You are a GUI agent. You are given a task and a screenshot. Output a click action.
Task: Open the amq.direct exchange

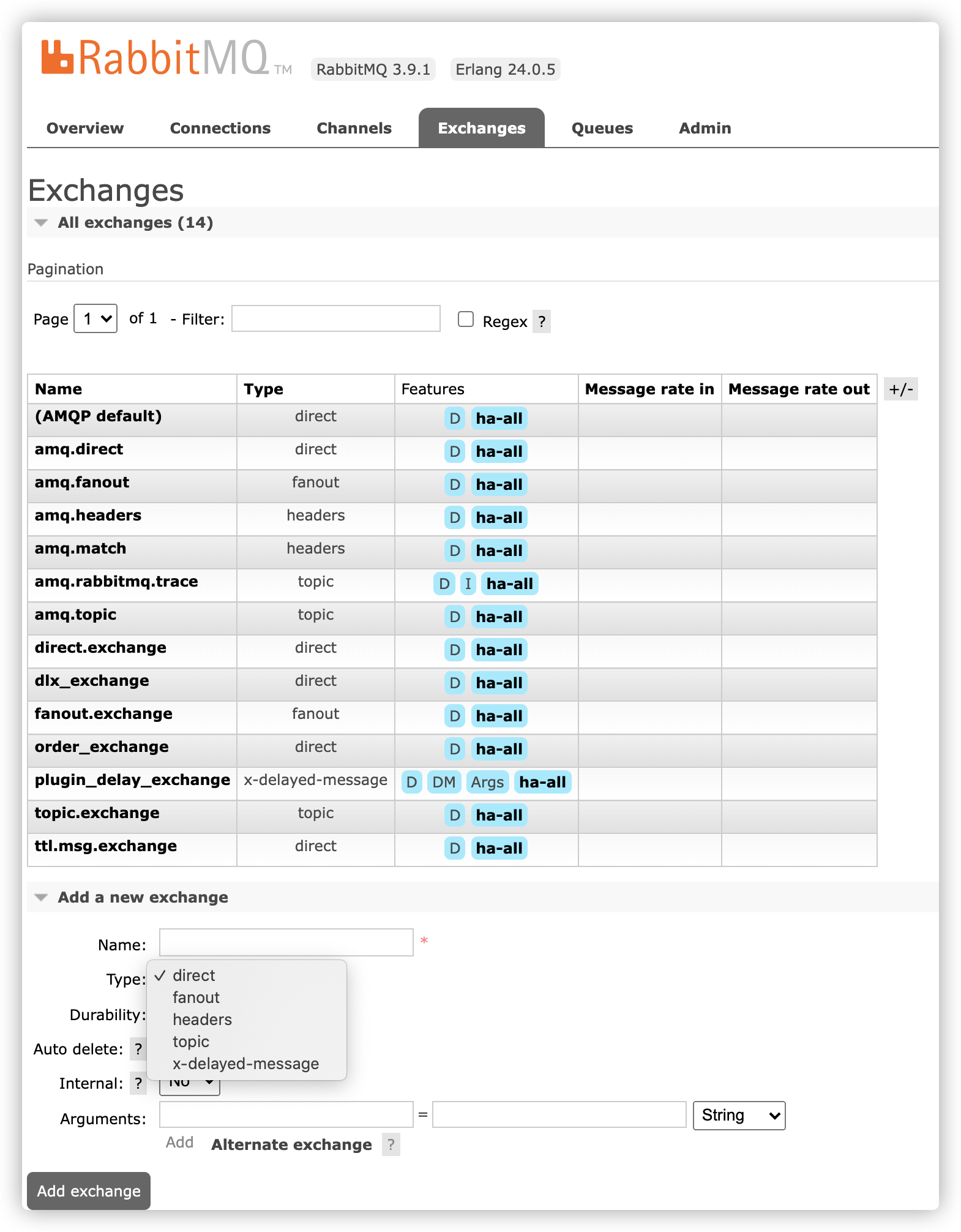[79, 449]
